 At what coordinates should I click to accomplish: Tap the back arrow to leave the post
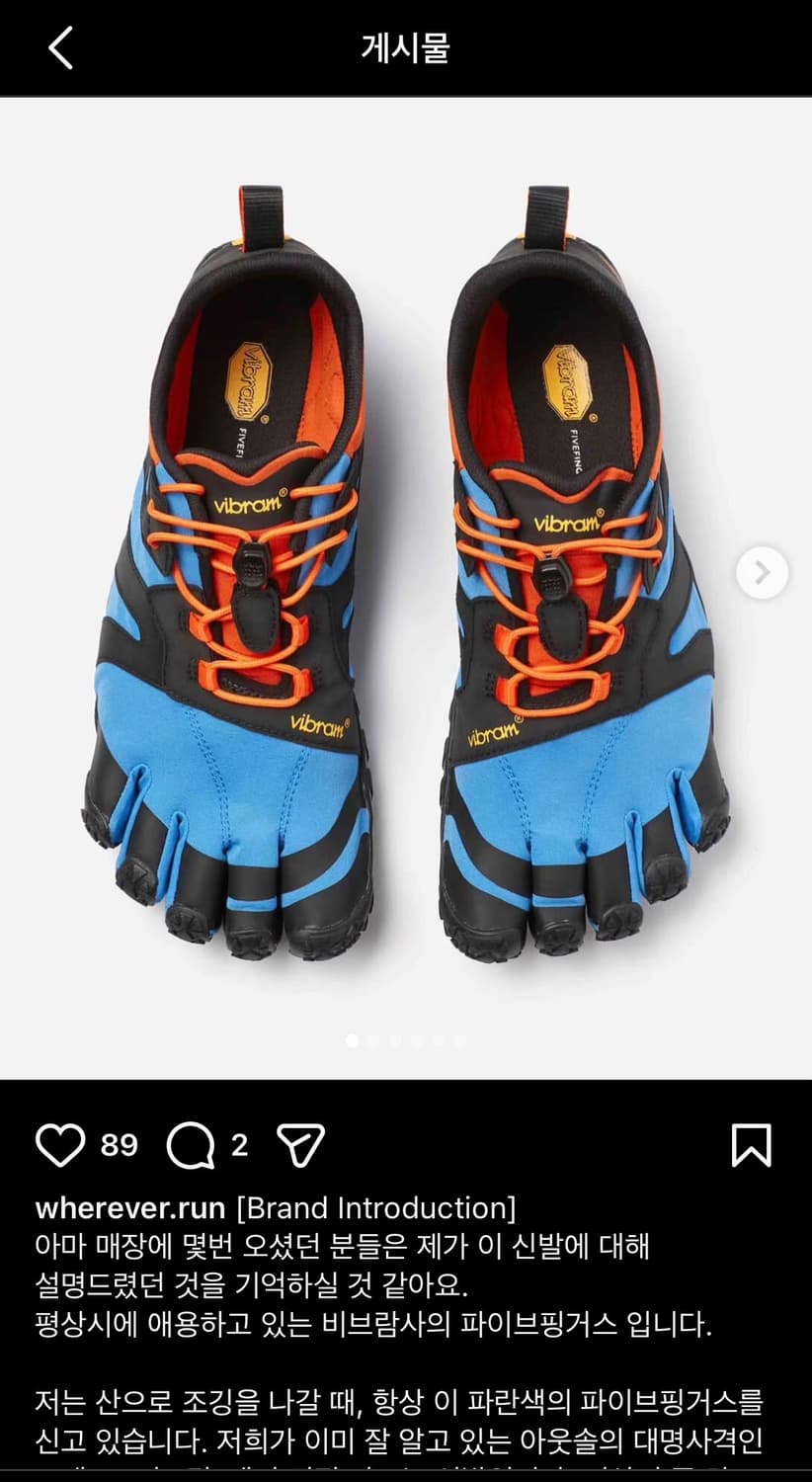click(59, 47)
